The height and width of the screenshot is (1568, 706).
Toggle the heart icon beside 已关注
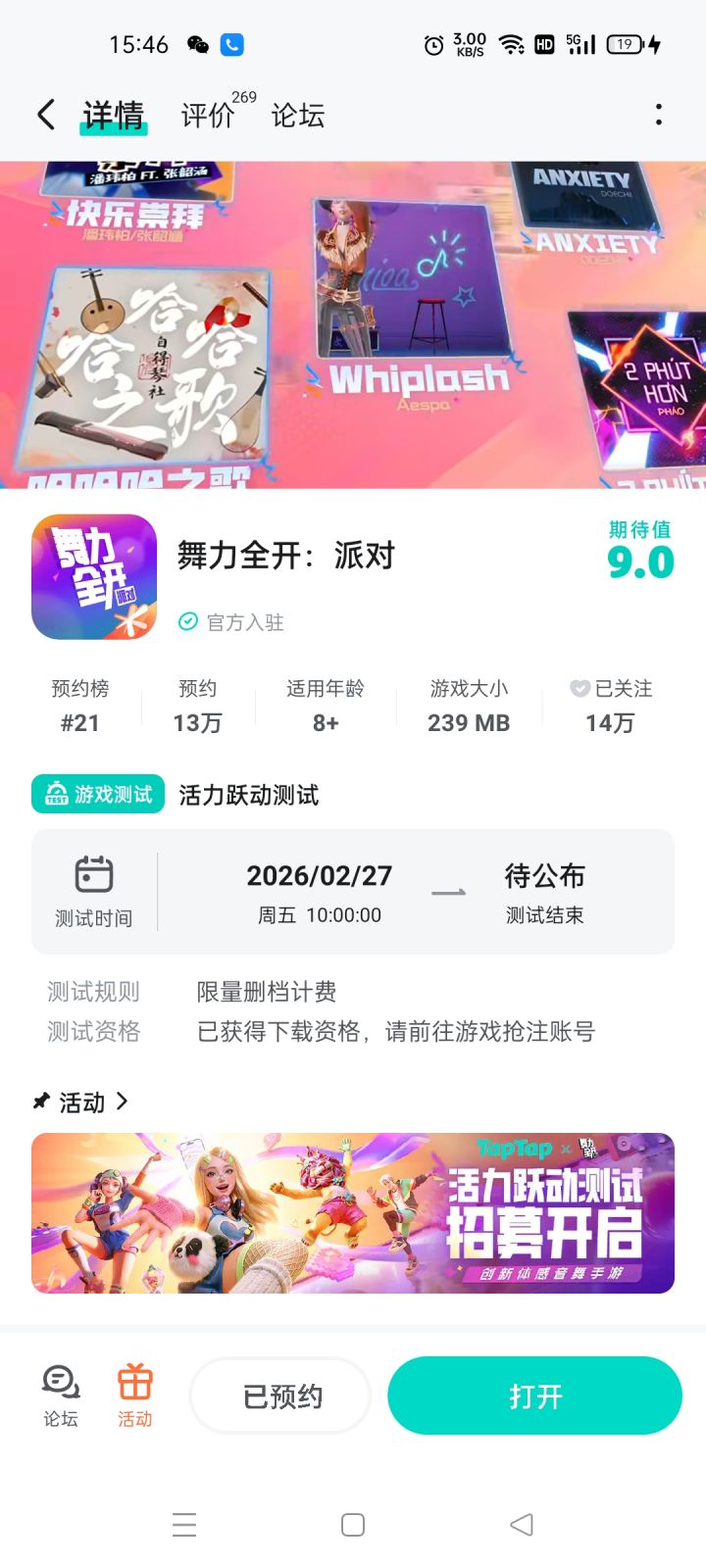579,689
